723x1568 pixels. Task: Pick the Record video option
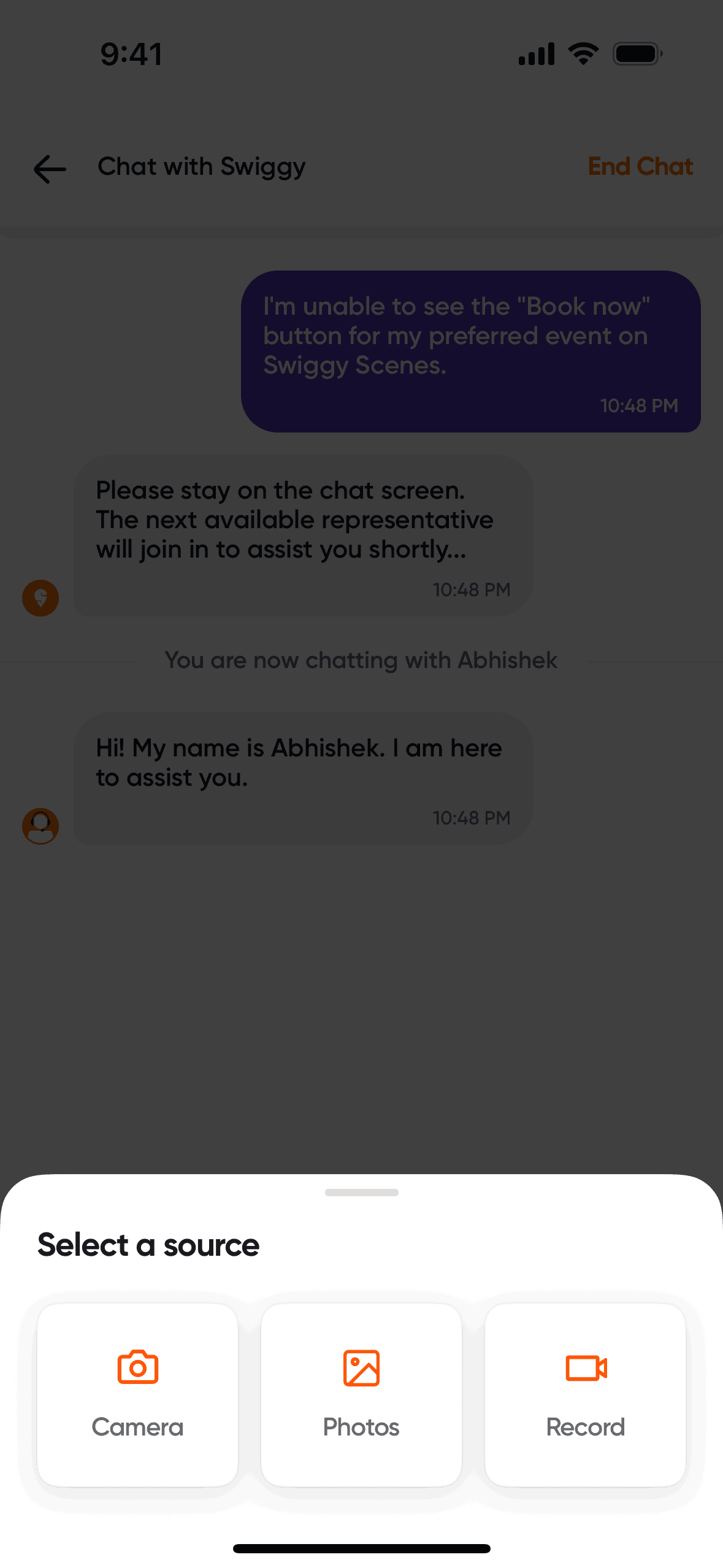point(585,1394)
